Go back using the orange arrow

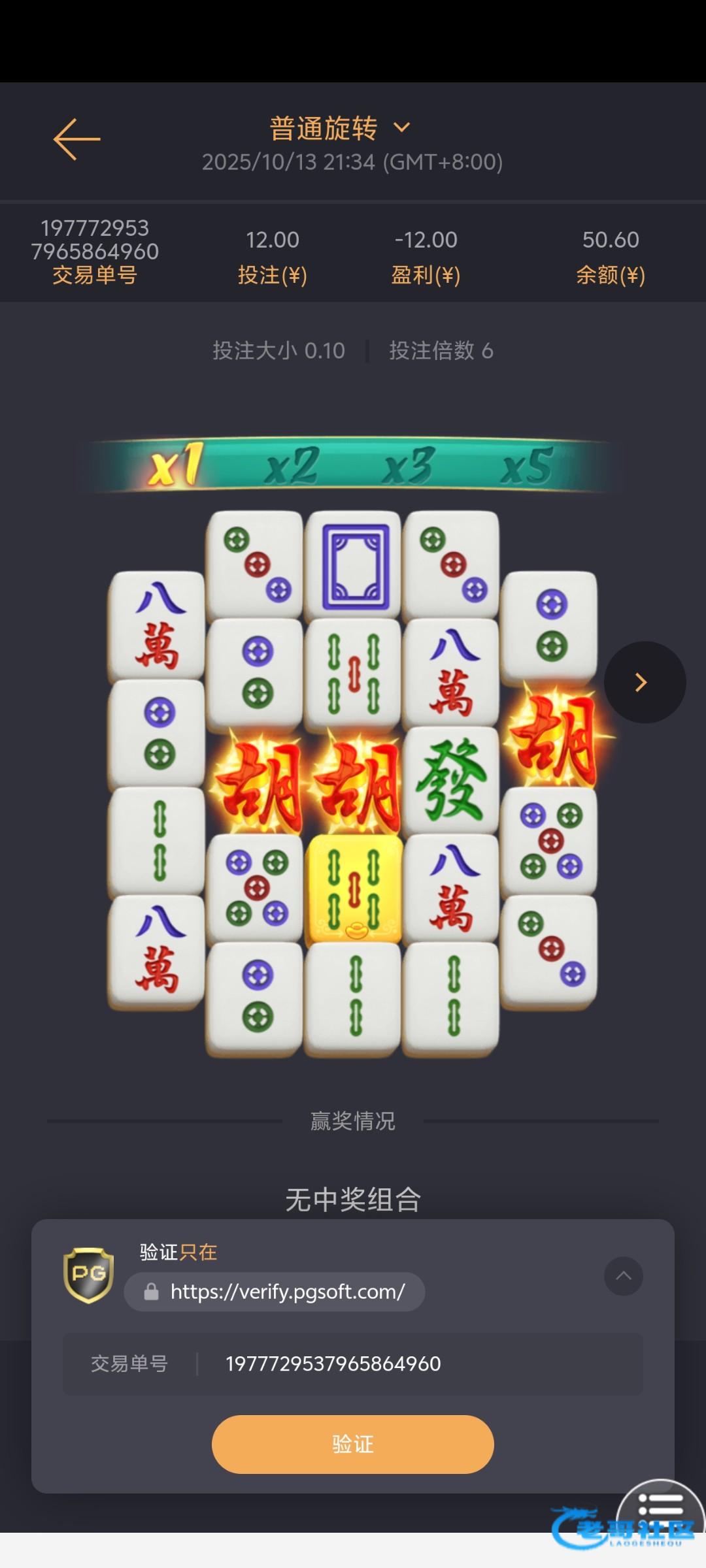[x=76, y=139]
